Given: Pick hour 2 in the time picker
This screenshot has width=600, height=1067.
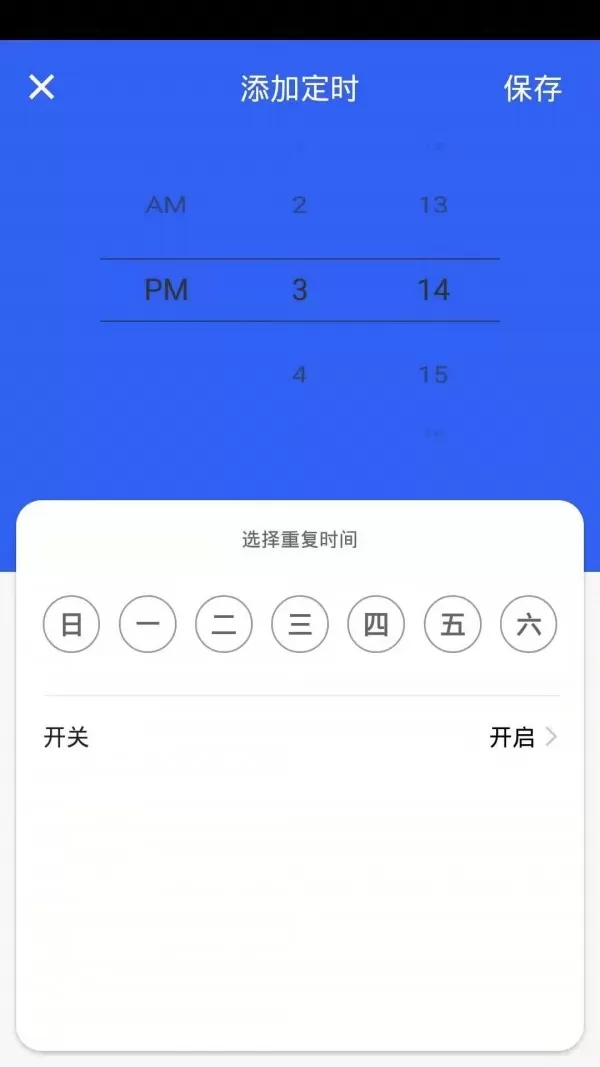Looking at the screenshot, I should (x=299, y=205).
